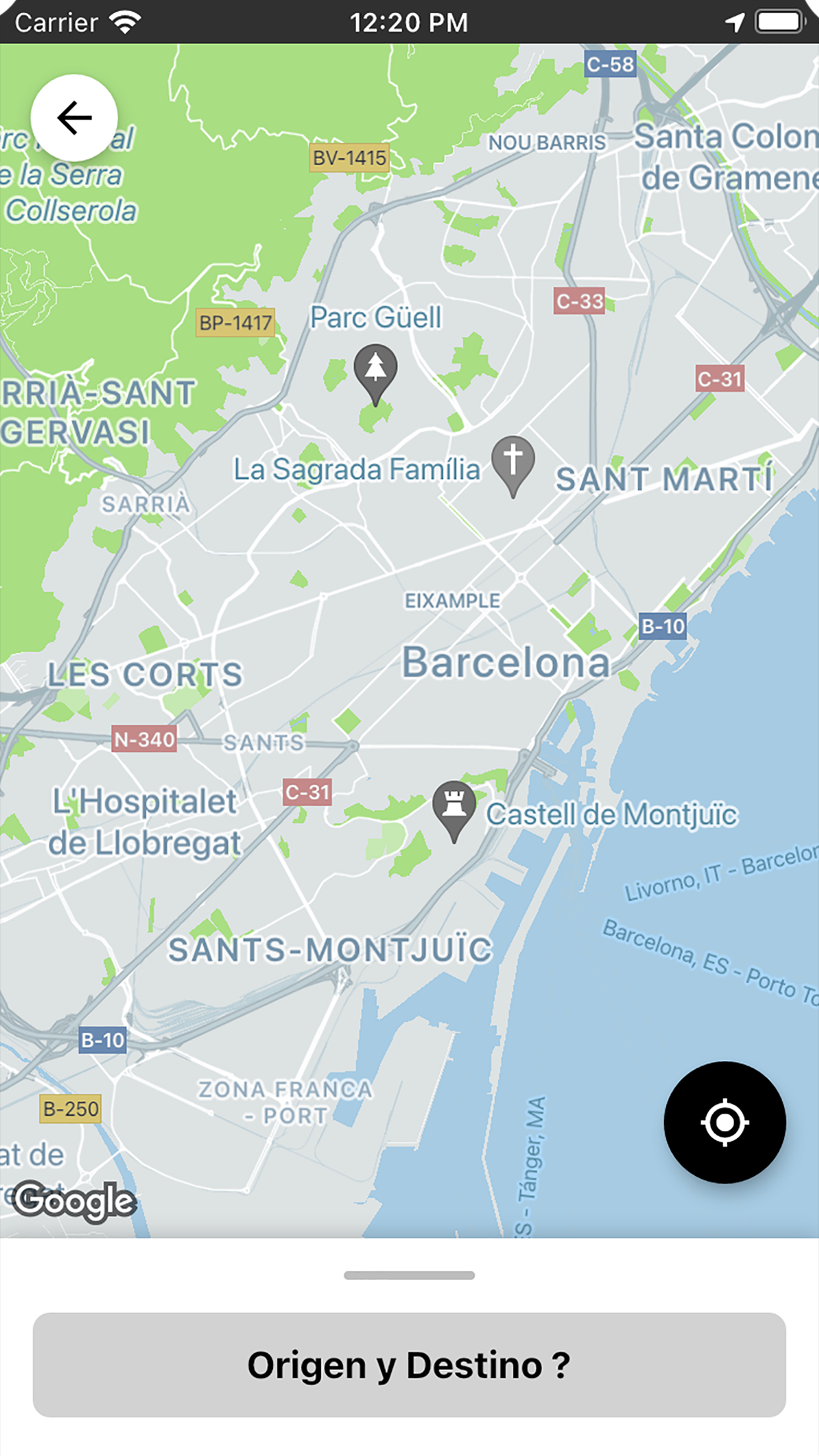Go back using the arrow button
Viewport: 819px width, 1456px height.
pos(74,118)
